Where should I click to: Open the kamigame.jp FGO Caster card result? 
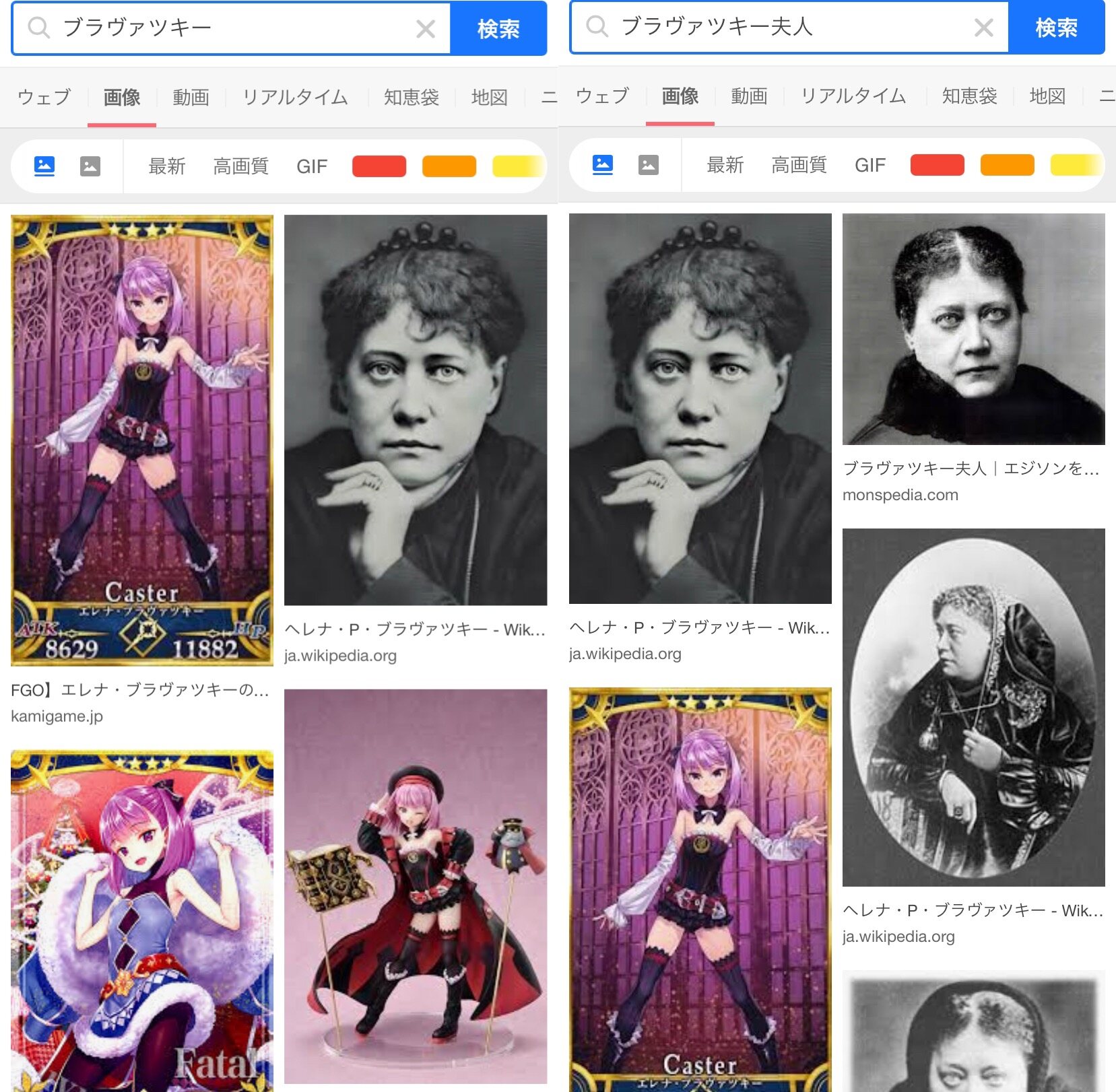point(142,440)
